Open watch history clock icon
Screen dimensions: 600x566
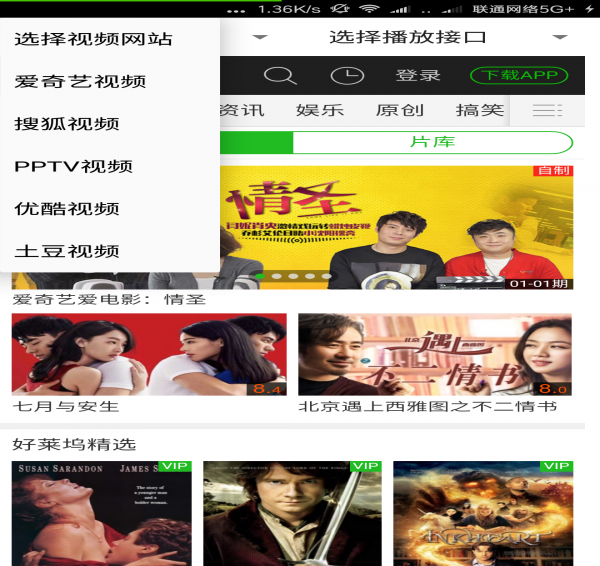tap(347, 75)
